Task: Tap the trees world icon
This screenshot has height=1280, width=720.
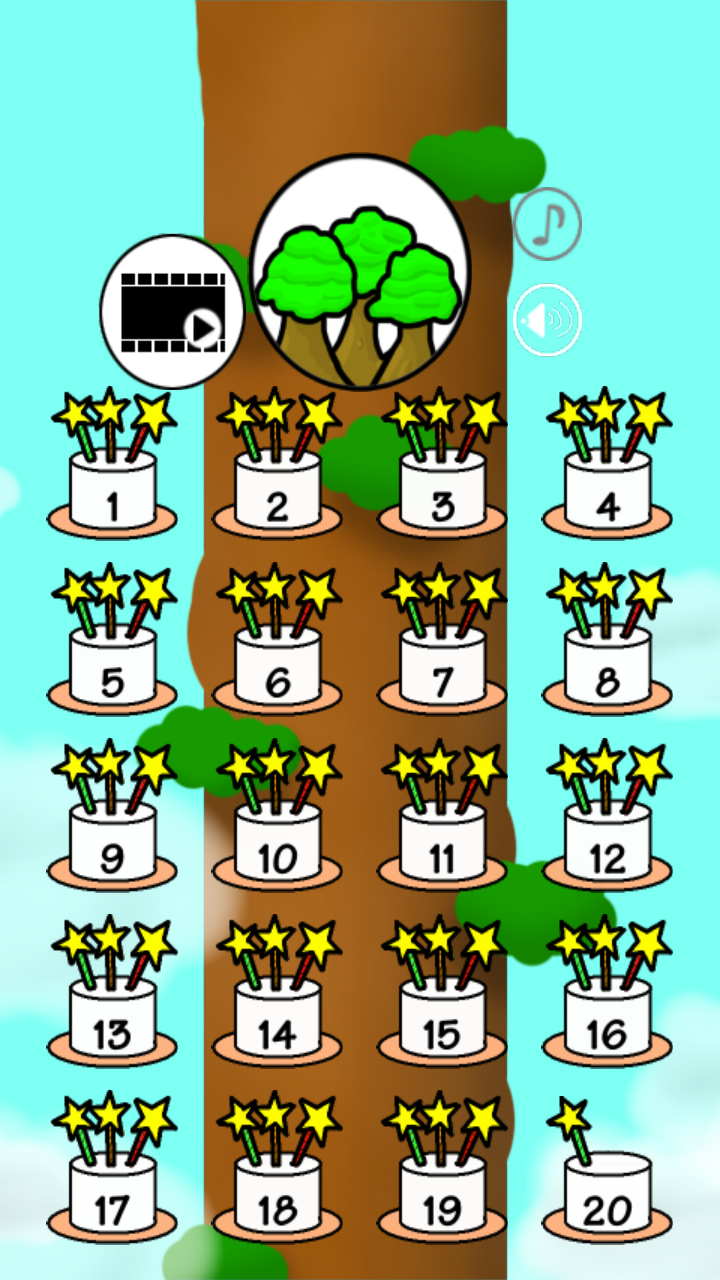Action: coord(359,272)
